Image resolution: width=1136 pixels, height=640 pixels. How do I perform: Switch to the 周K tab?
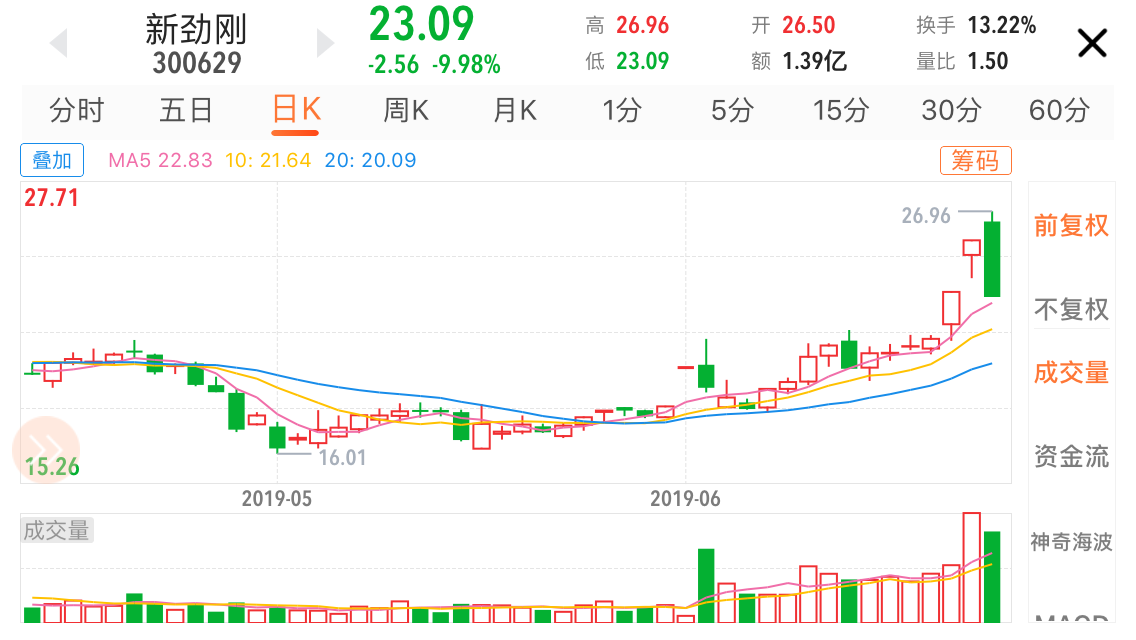[406, 110]
